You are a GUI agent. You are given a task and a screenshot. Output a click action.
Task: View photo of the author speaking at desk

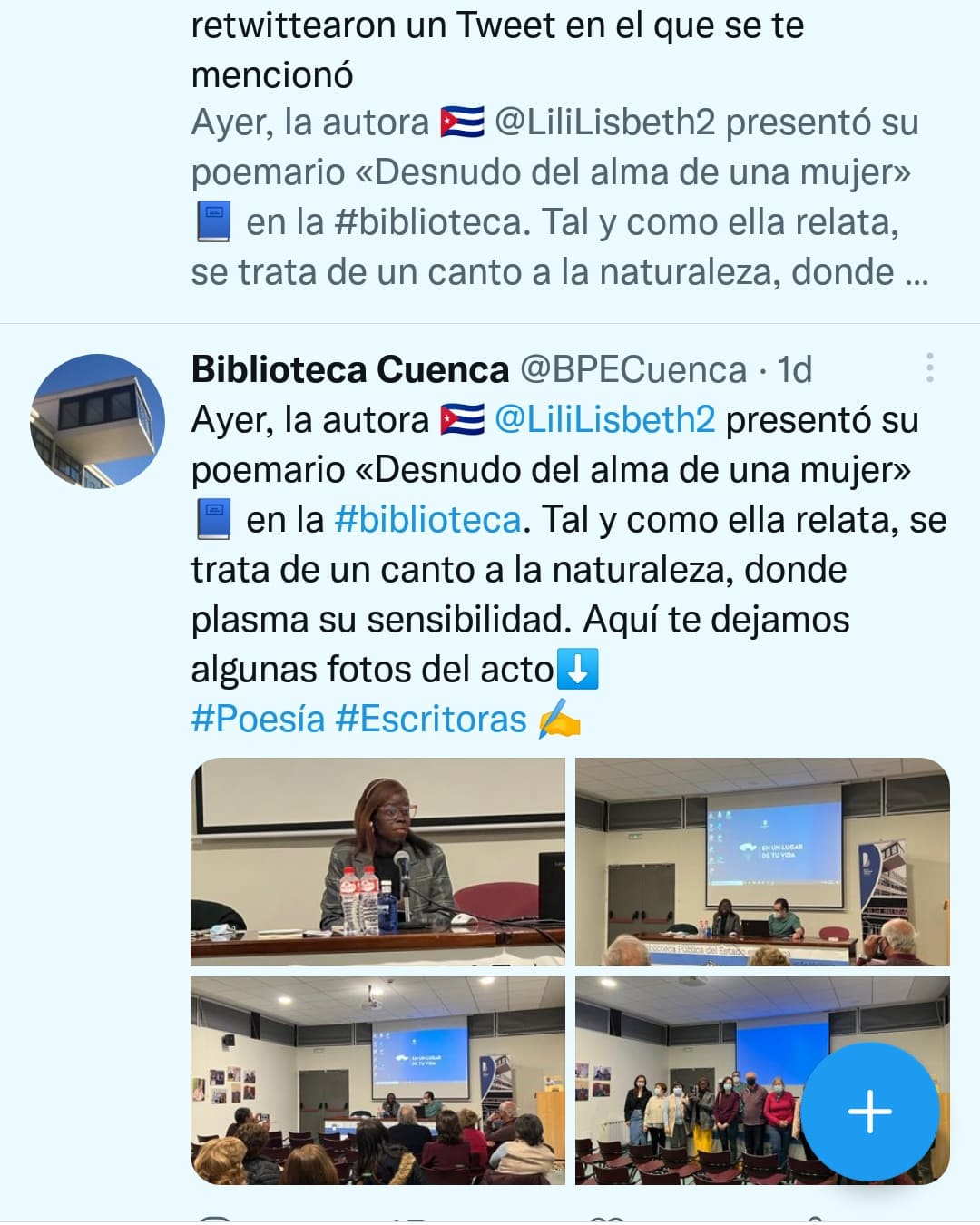[x=377, y=861]
